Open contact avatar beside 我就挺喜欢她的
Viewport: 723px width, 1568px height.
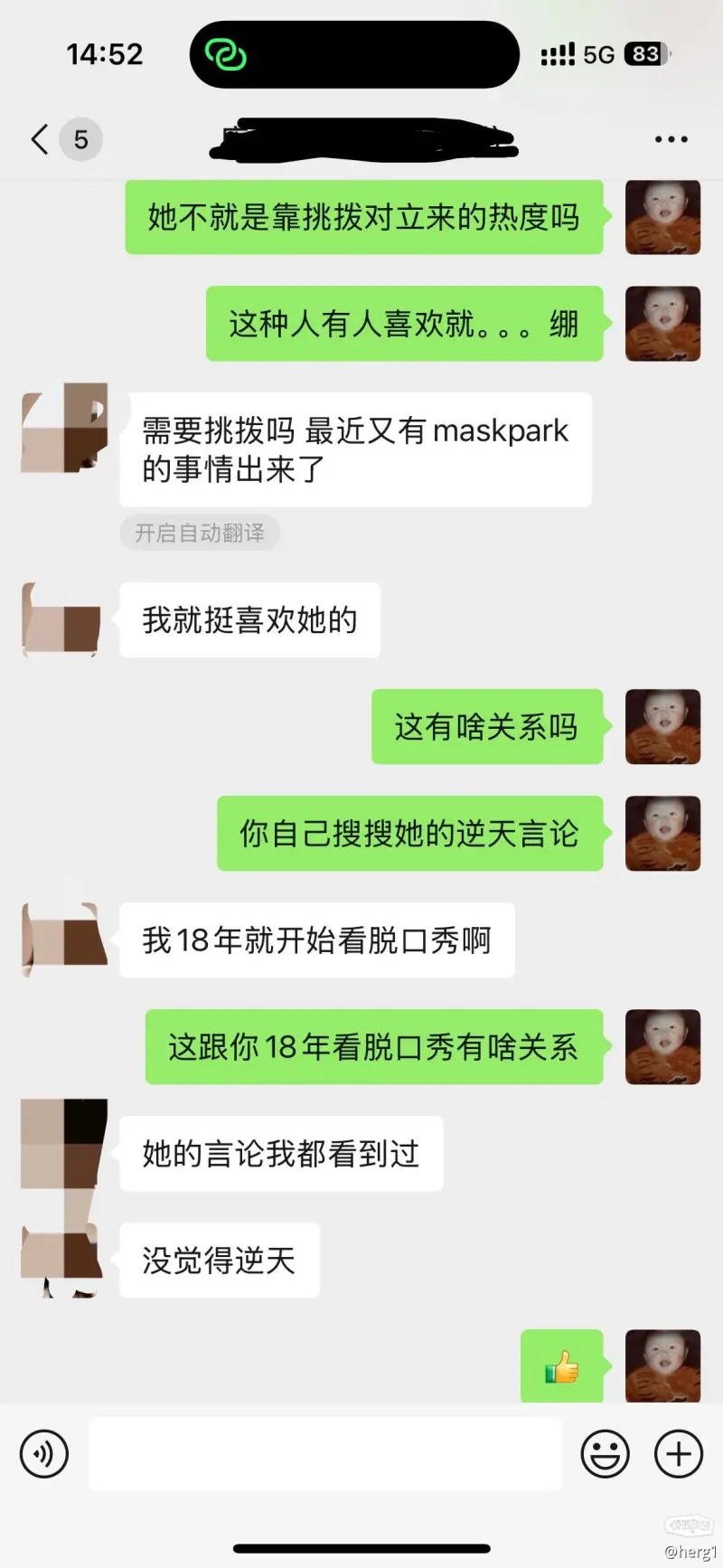pyautogui.click(x=61, y=620)
